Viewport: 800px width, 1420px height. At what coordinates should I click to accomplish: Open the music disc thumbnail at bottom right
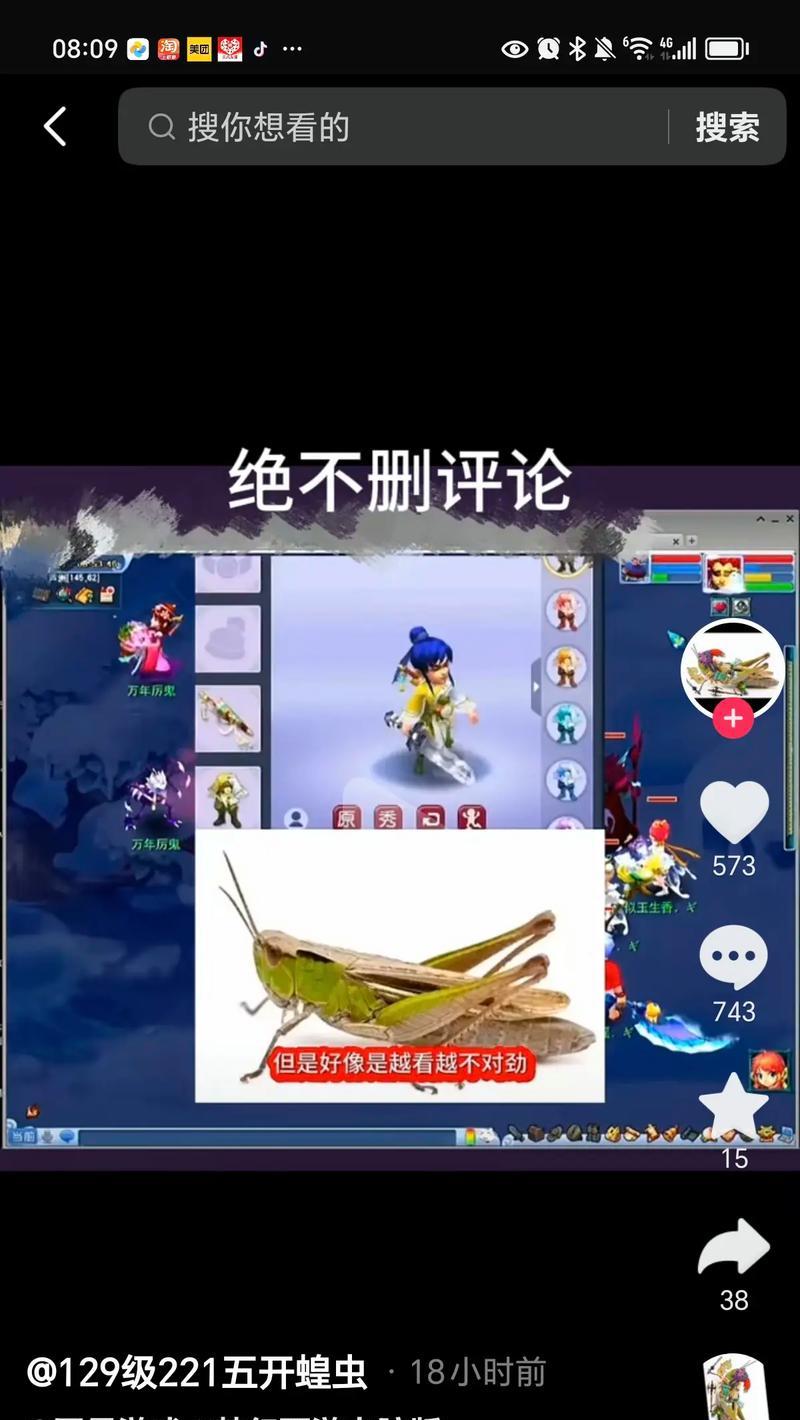coord(735,1390)
